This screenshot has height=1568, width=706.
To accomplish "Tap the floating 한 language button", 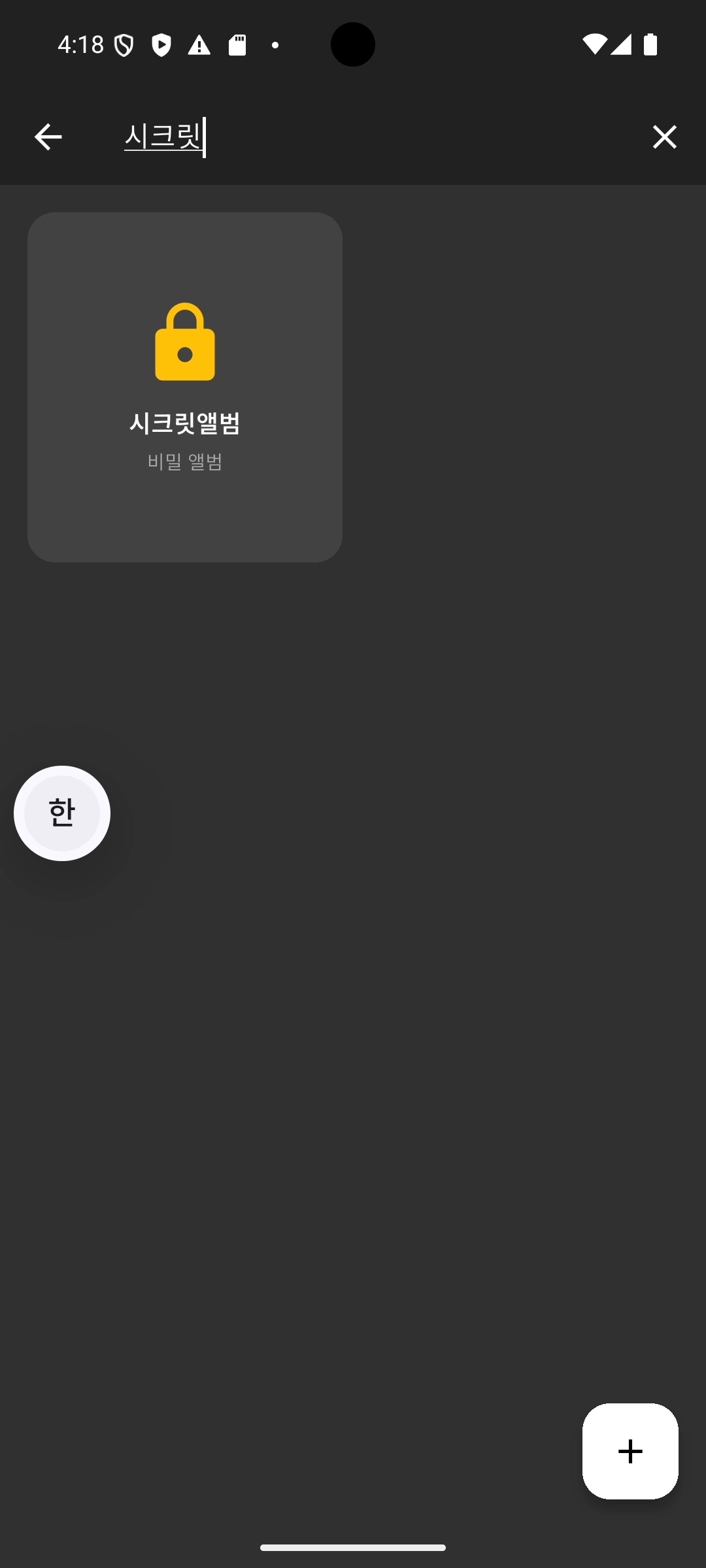I will point(62,813).
